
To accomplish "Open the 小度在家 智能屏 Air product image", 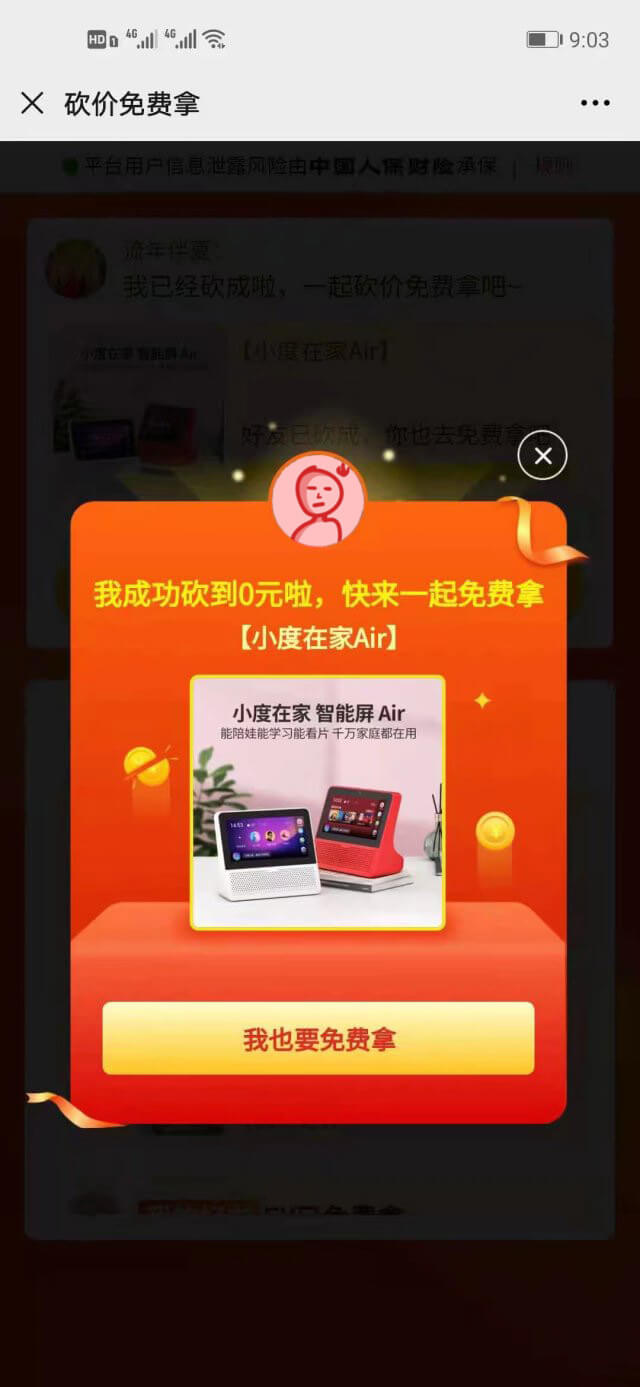I will click(x=318, y=802).
